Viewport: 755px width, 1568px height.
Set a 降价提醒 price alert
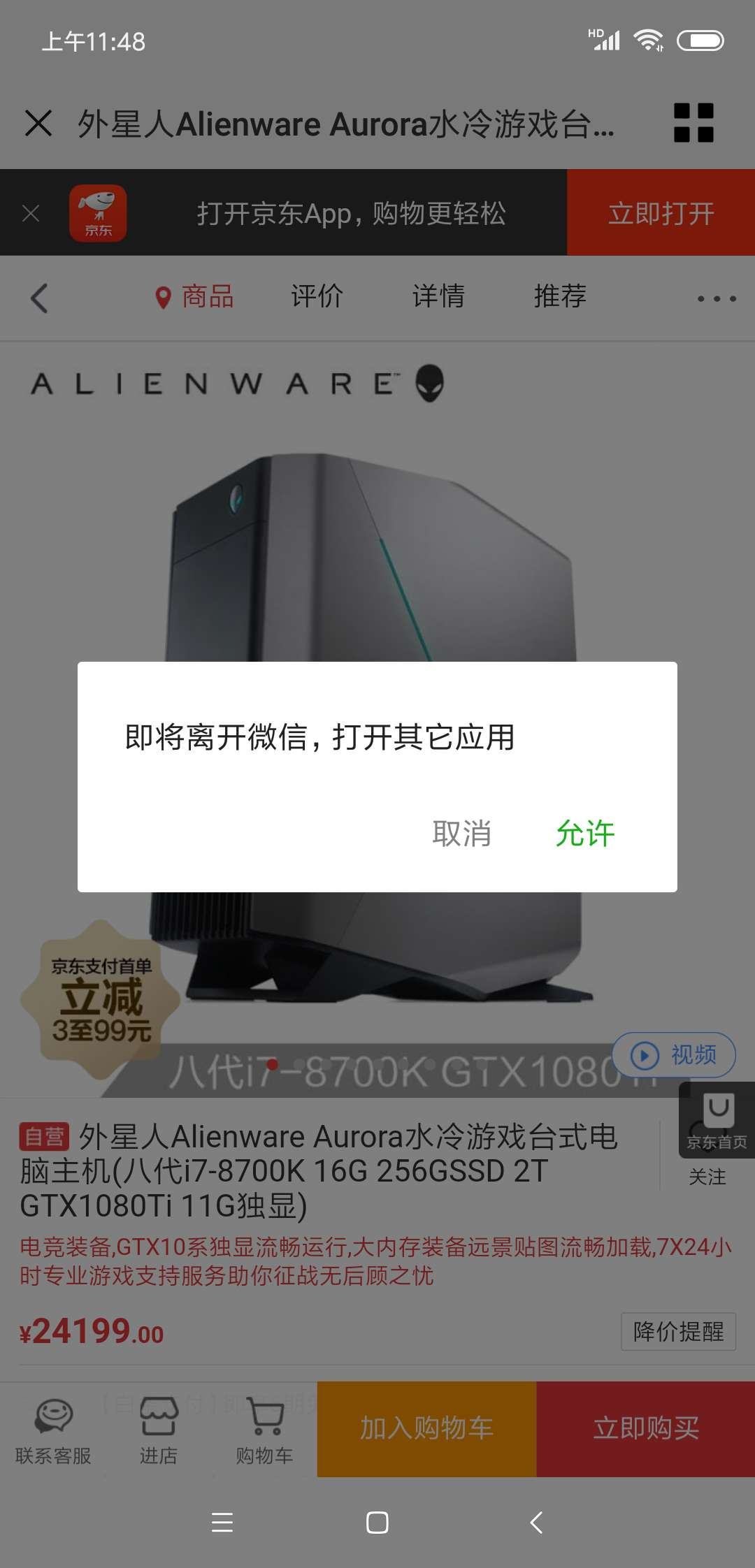click(678, 1331)
